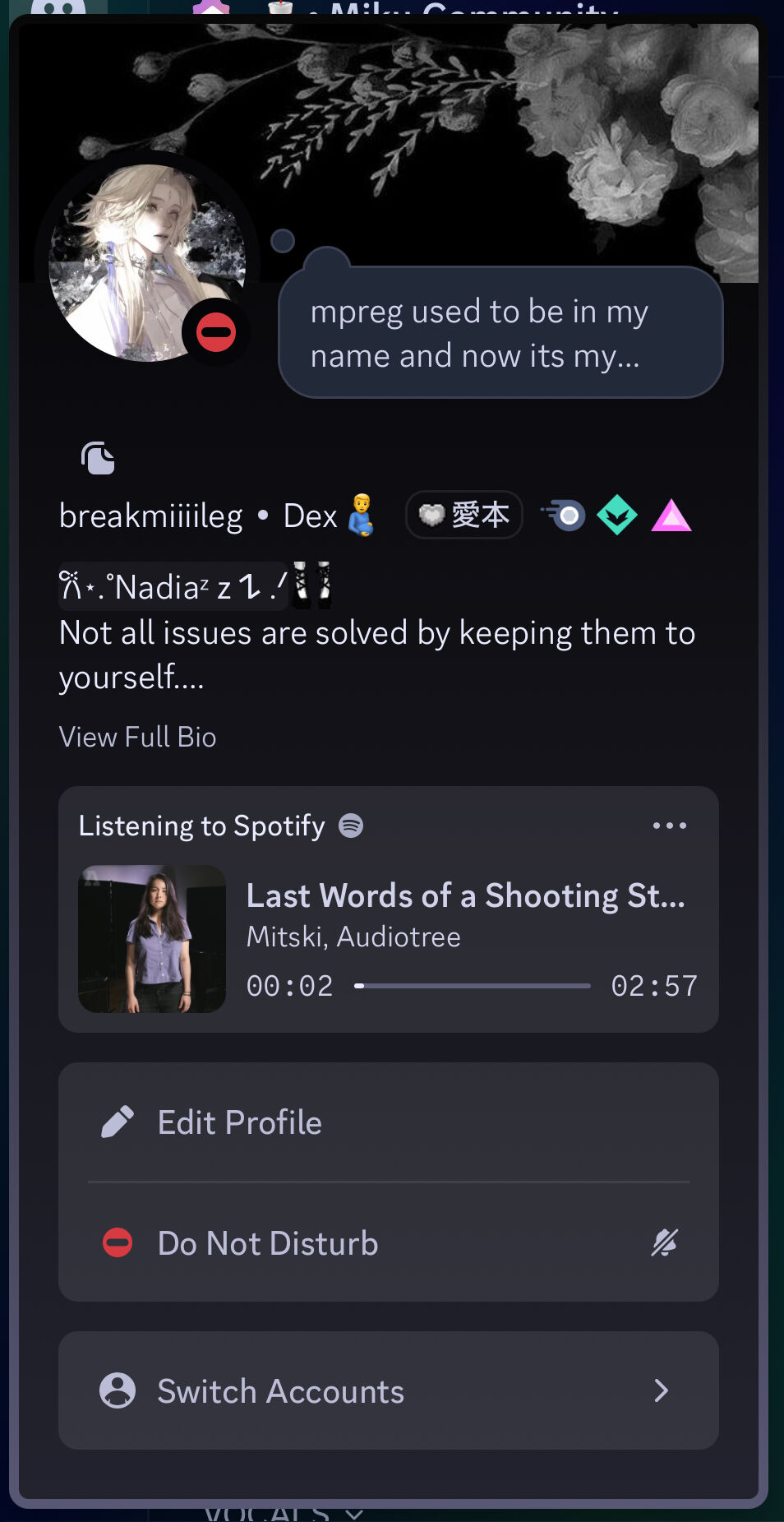Tap the pink triangle profile badge
Viewport: 784px width, 1522px height.
tap(671, 516)
